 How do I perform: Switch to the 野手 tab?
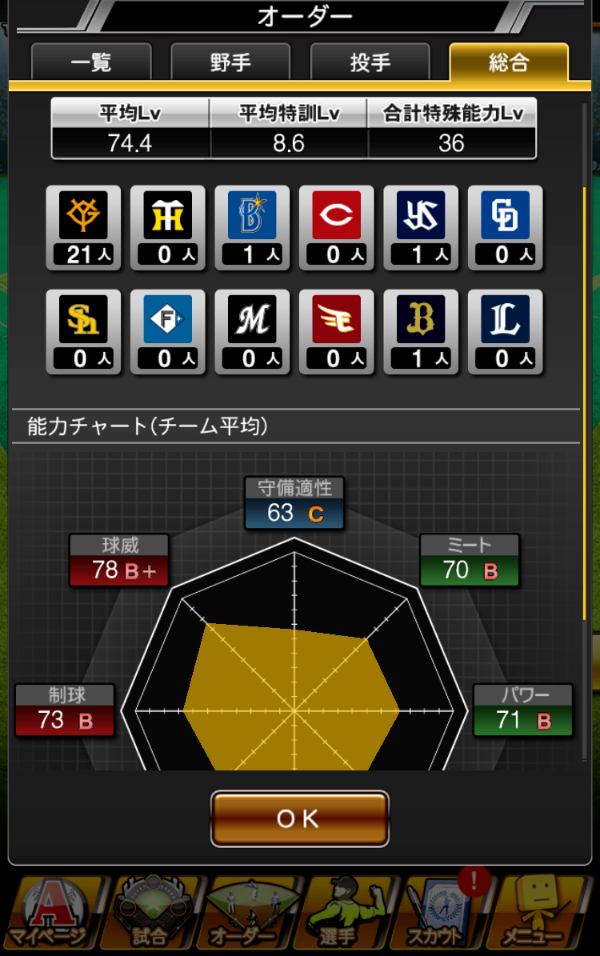coord(230,63)
